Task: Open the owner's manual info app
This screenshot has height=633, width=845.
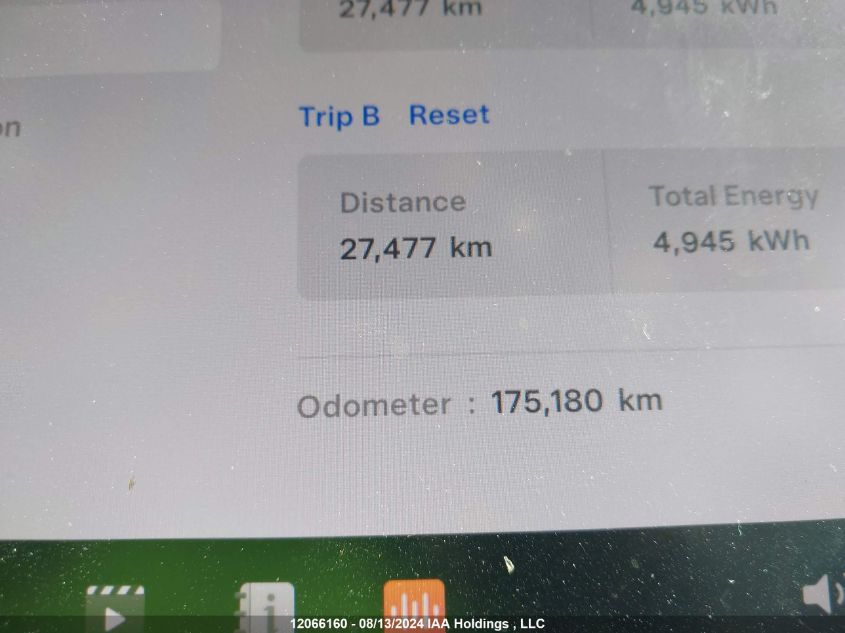Action: (266, 606)
